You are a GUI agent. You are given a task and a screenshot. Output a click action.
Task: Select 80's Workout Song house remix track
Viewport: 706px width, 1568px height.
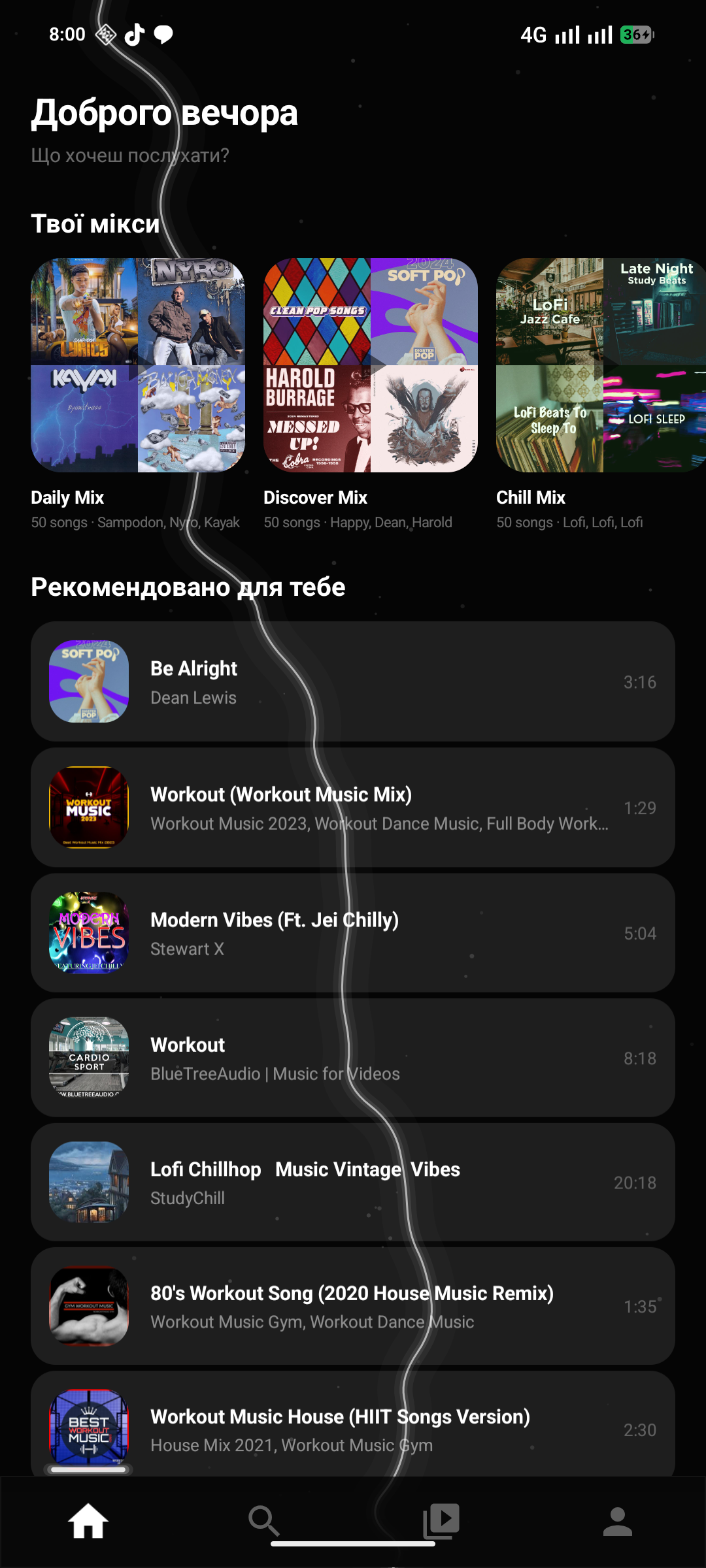[353, 1307]
